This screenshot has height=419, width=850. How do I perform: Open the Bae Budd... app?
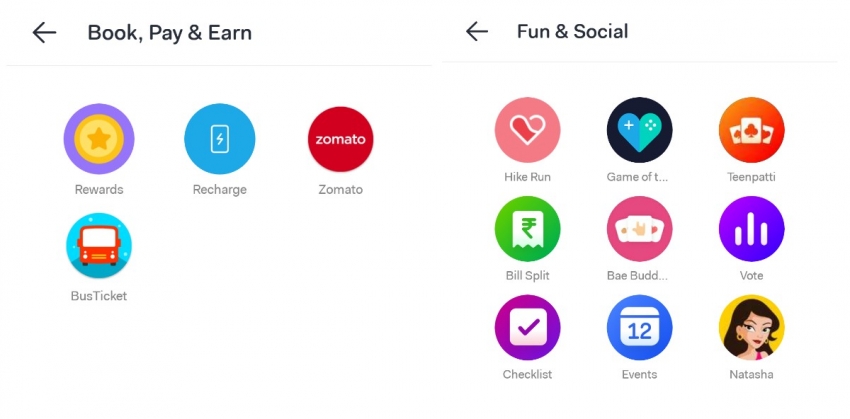[x=639, y=229]
